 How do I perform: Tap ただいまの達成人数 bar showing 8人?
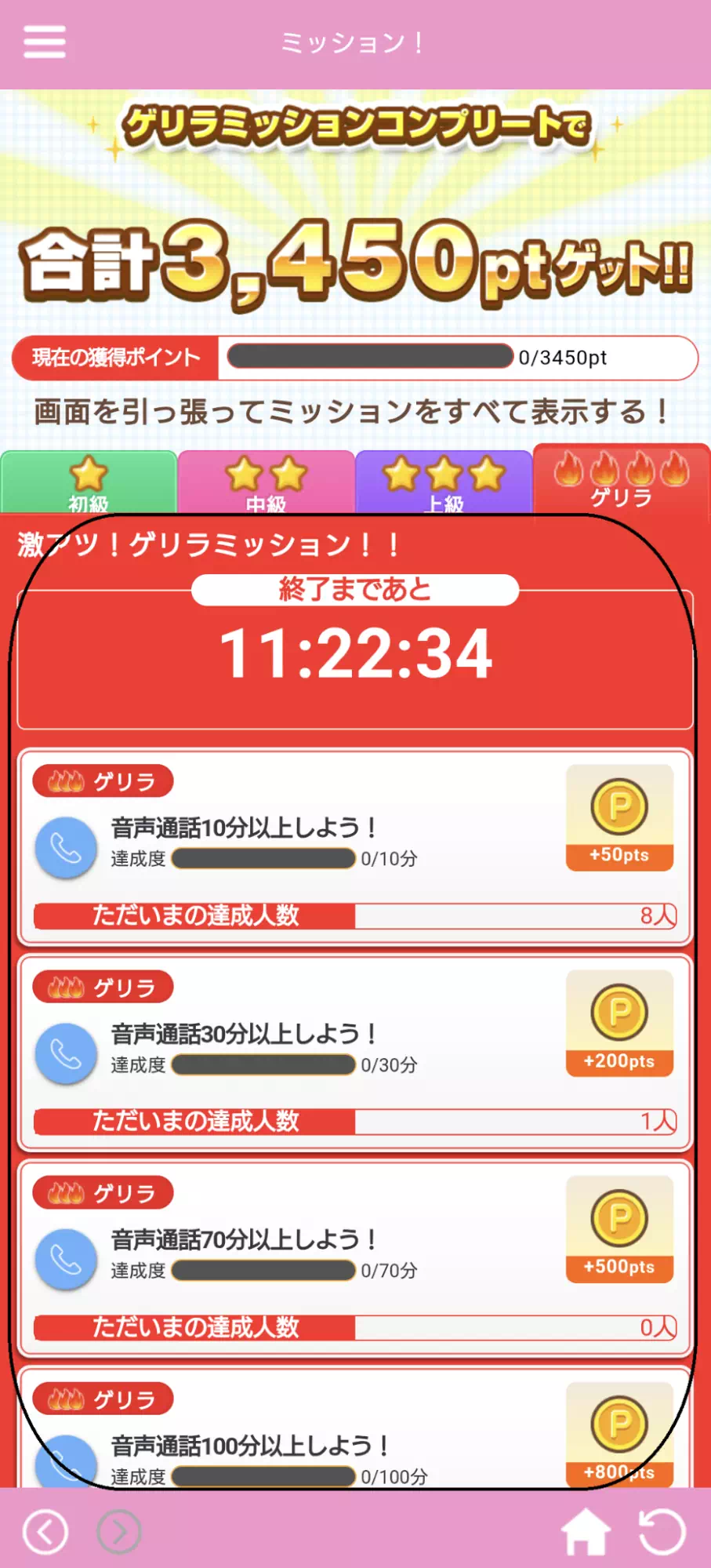tap(354, 914)
